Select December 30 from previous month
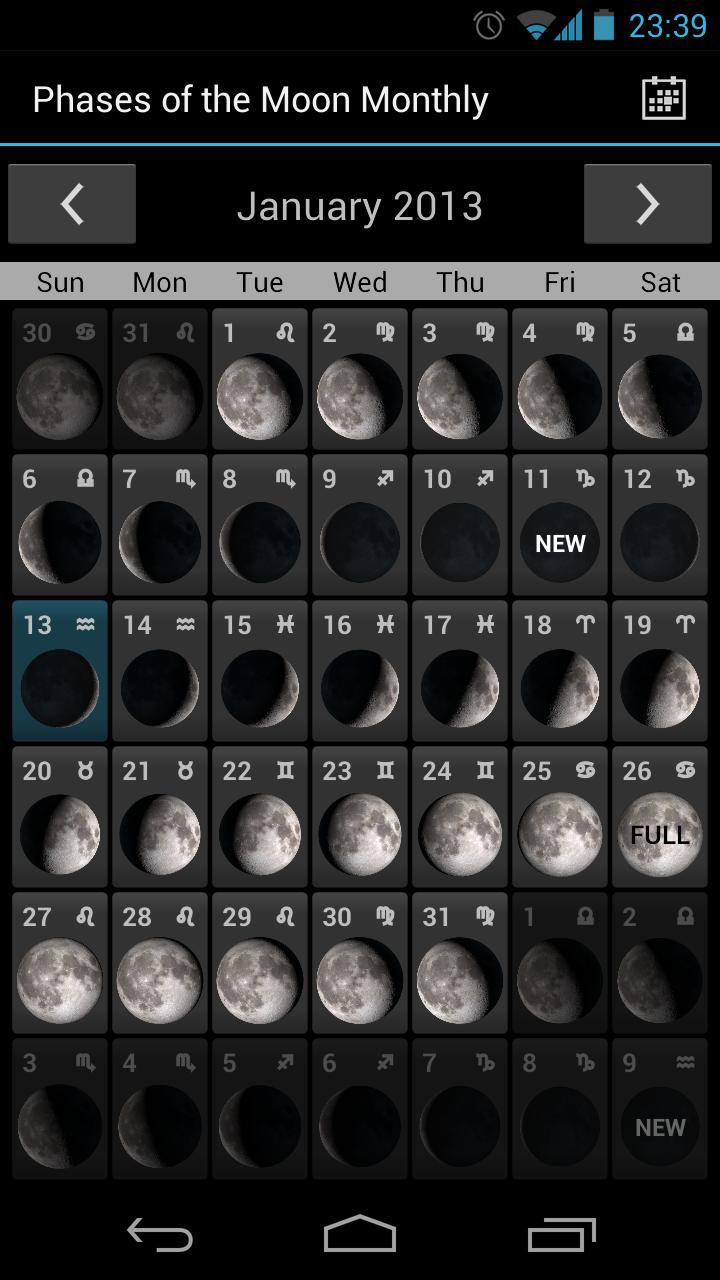Image resolution: width=720 pixels, height=1280 pixels. 60,379
